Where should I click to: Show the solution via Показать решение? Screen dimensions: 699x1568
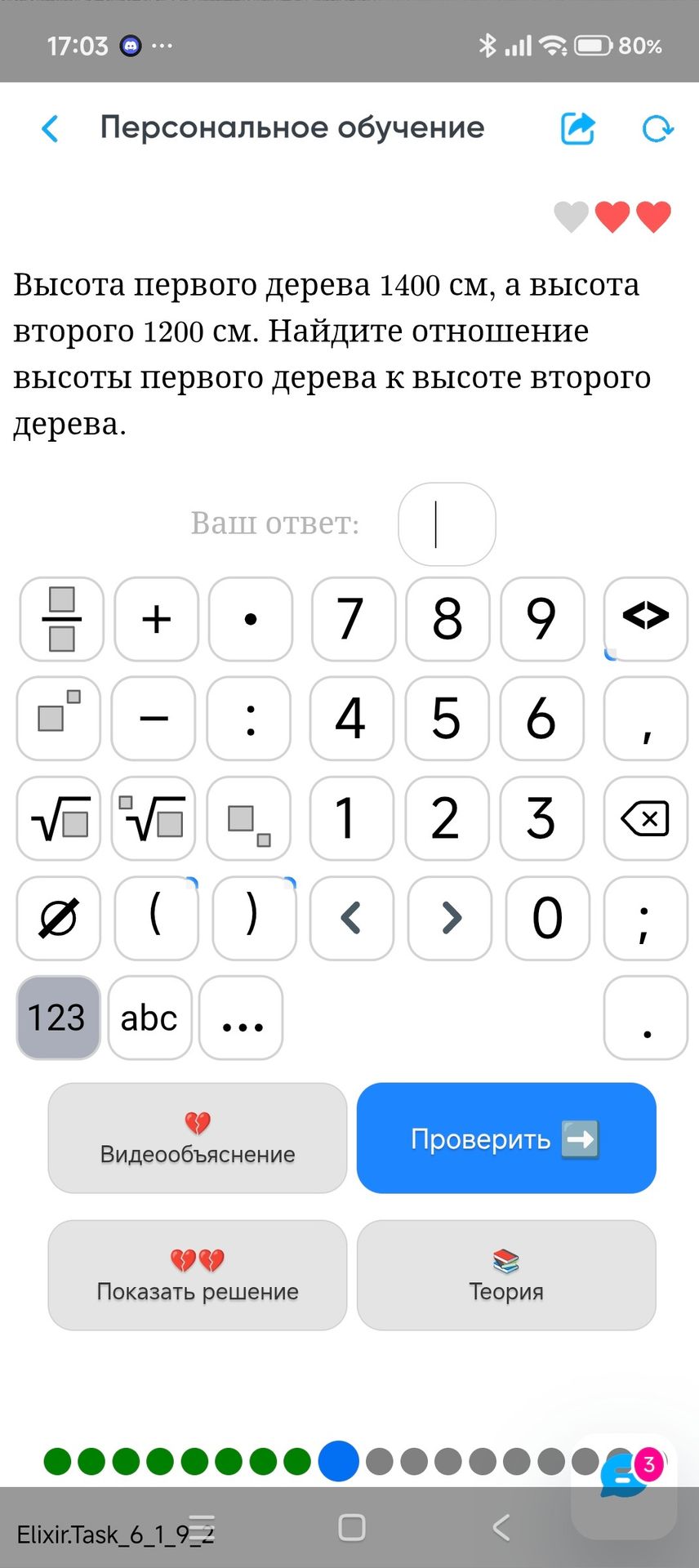click(198, 1276)
